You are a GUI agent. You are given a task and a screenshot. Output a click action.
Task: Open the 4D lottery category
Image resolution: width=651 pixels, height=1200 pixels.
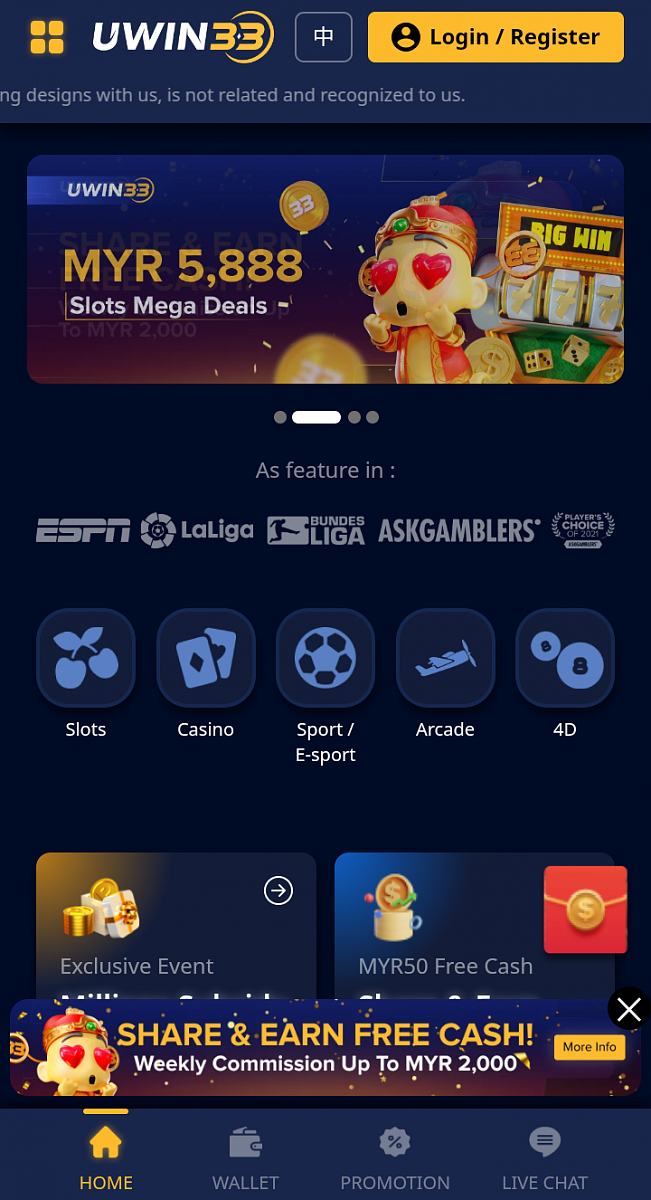[x=565, y=658]
